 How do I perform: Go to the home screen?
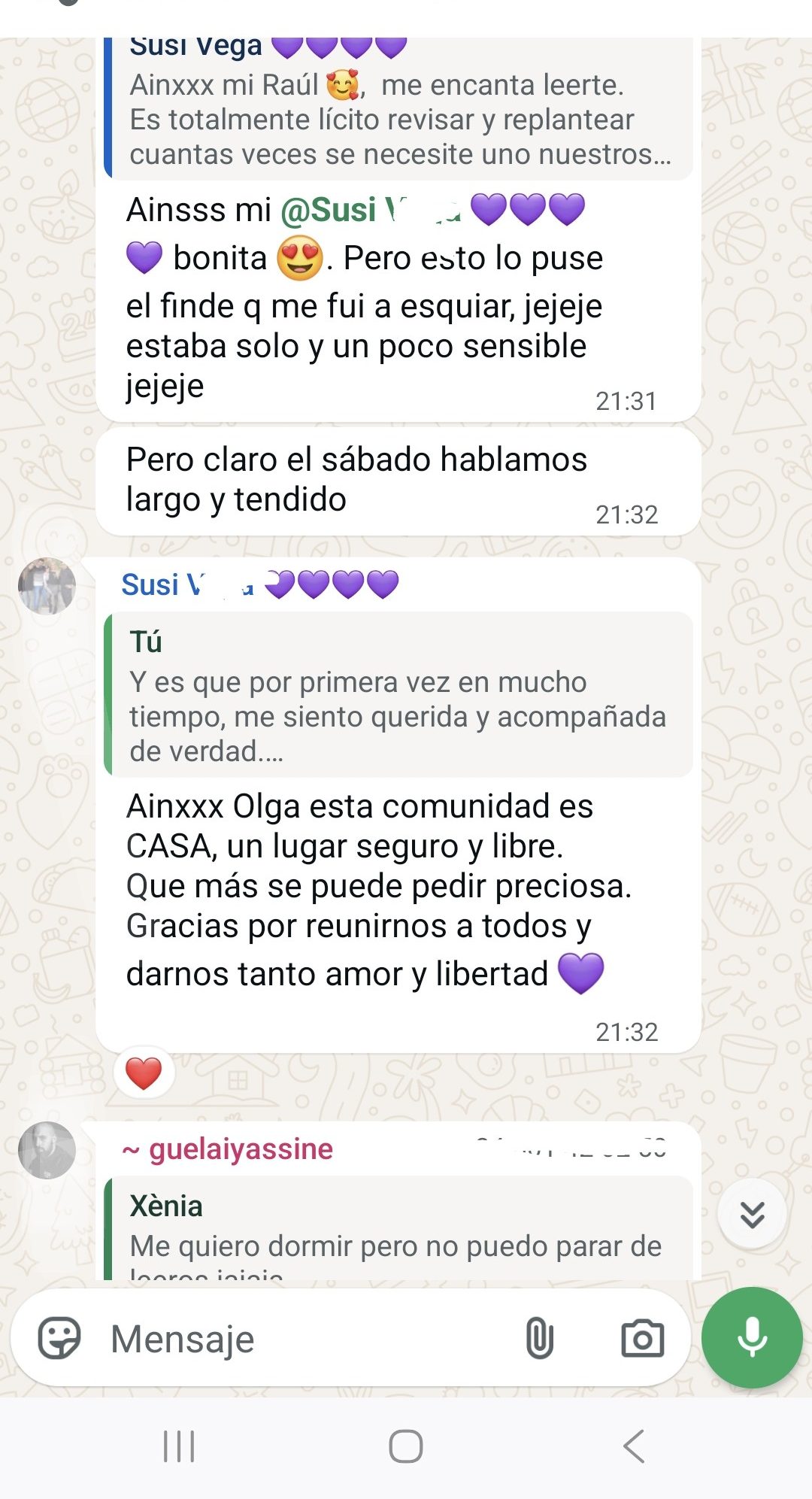tap(405, 1446)
